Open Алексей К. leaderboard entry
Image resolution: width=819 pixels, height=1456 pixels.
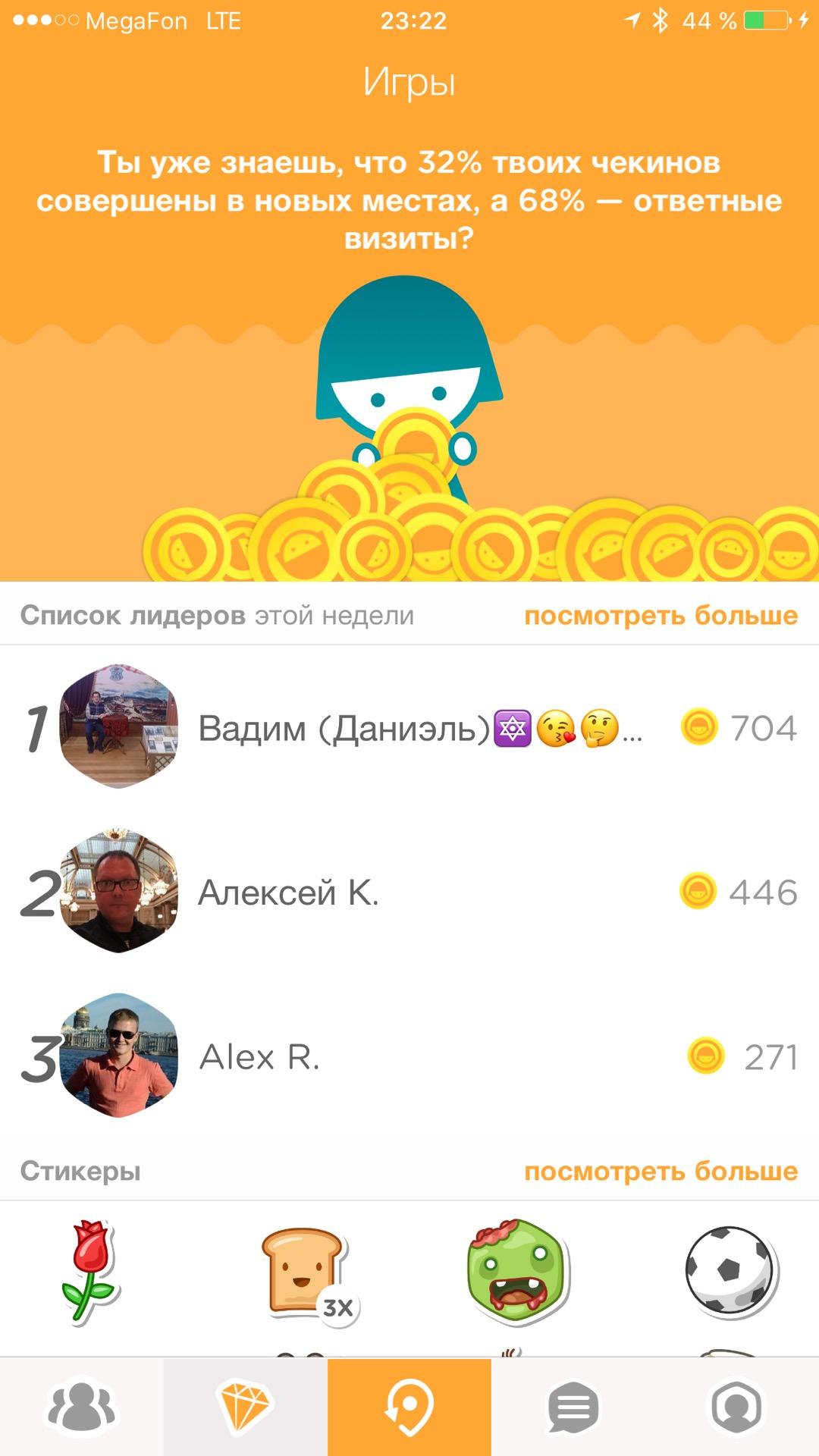pos(409,892)
